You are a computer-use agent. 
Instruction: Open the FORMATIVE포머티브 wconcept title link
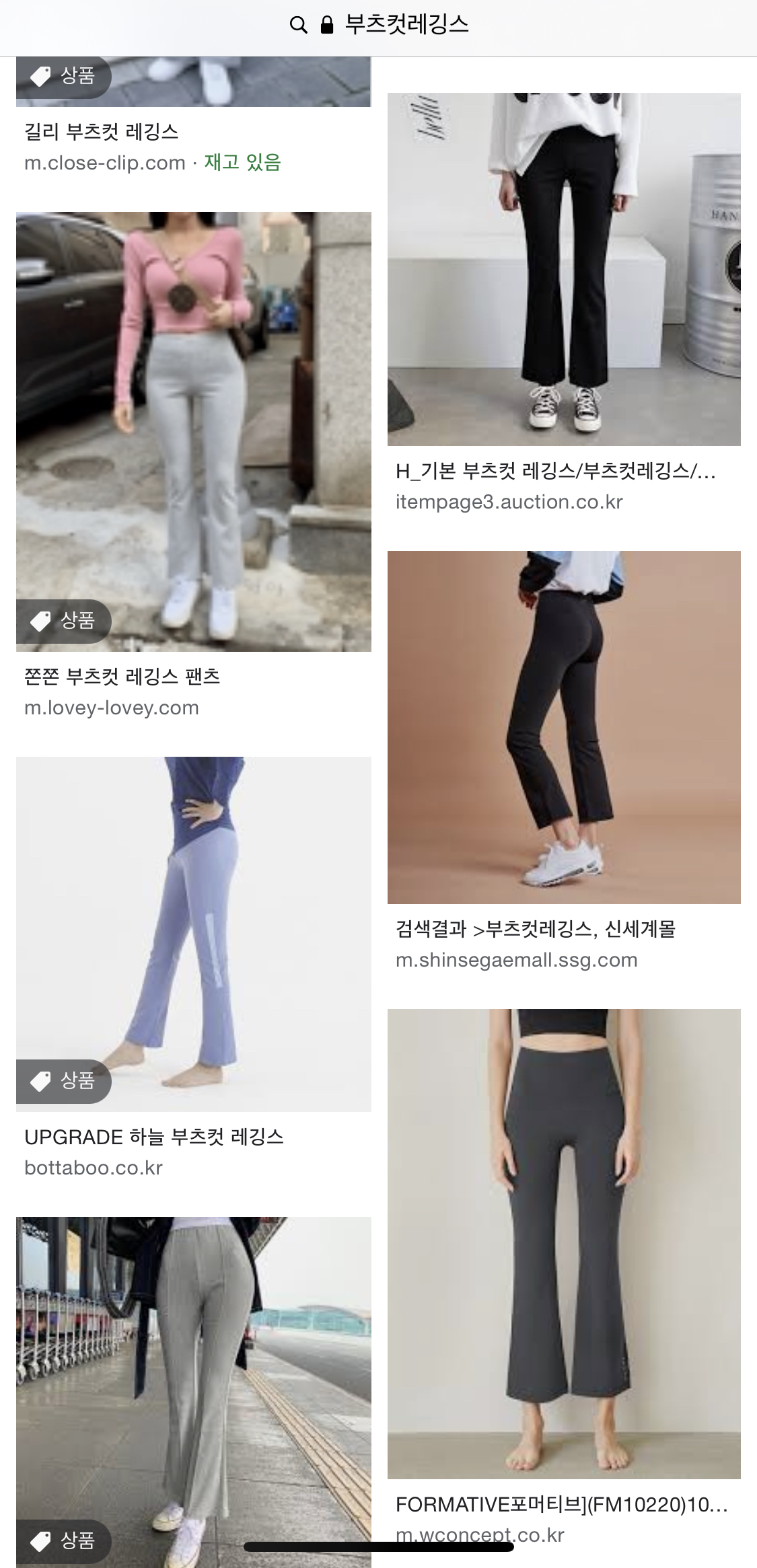561,1505
